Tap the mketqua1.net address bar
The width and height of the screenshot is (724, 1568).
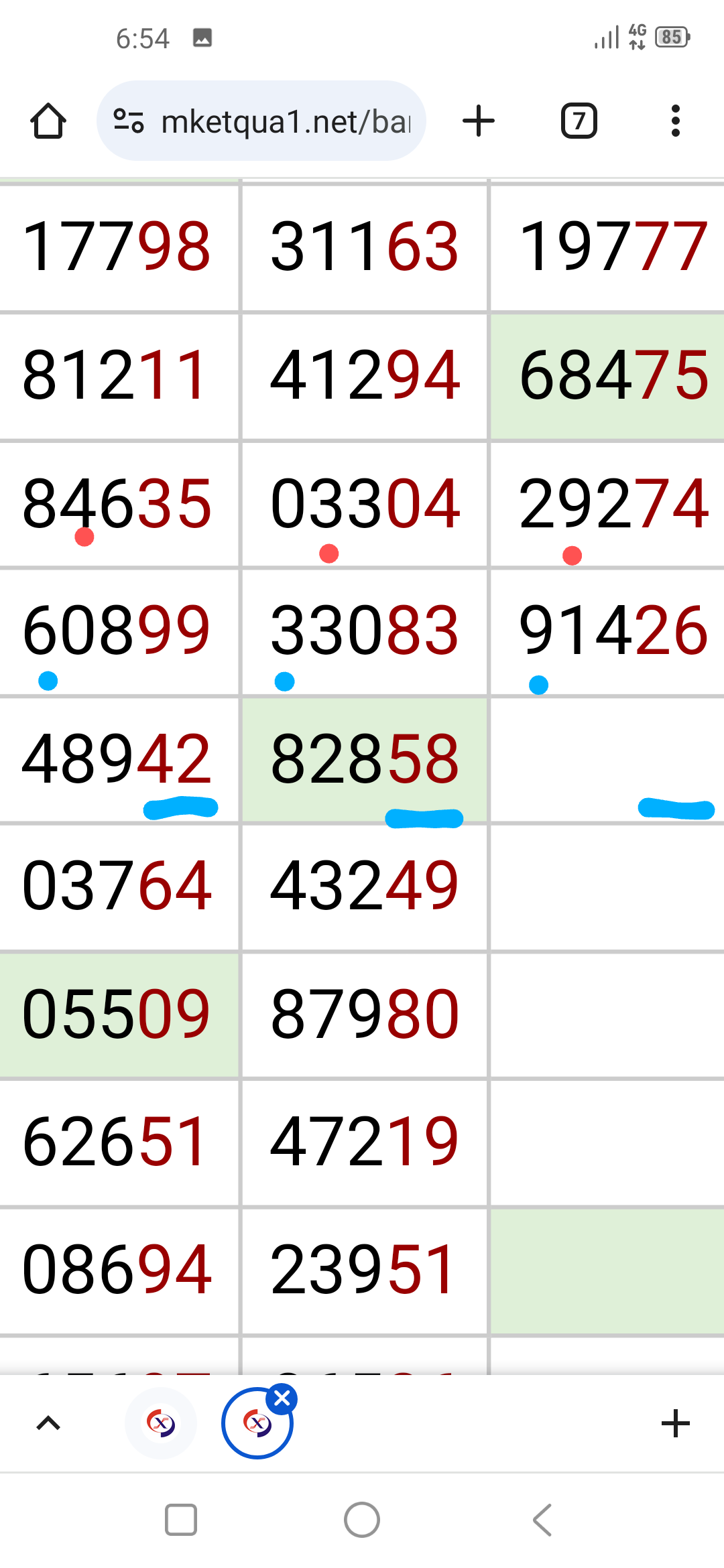click(261, 121)
